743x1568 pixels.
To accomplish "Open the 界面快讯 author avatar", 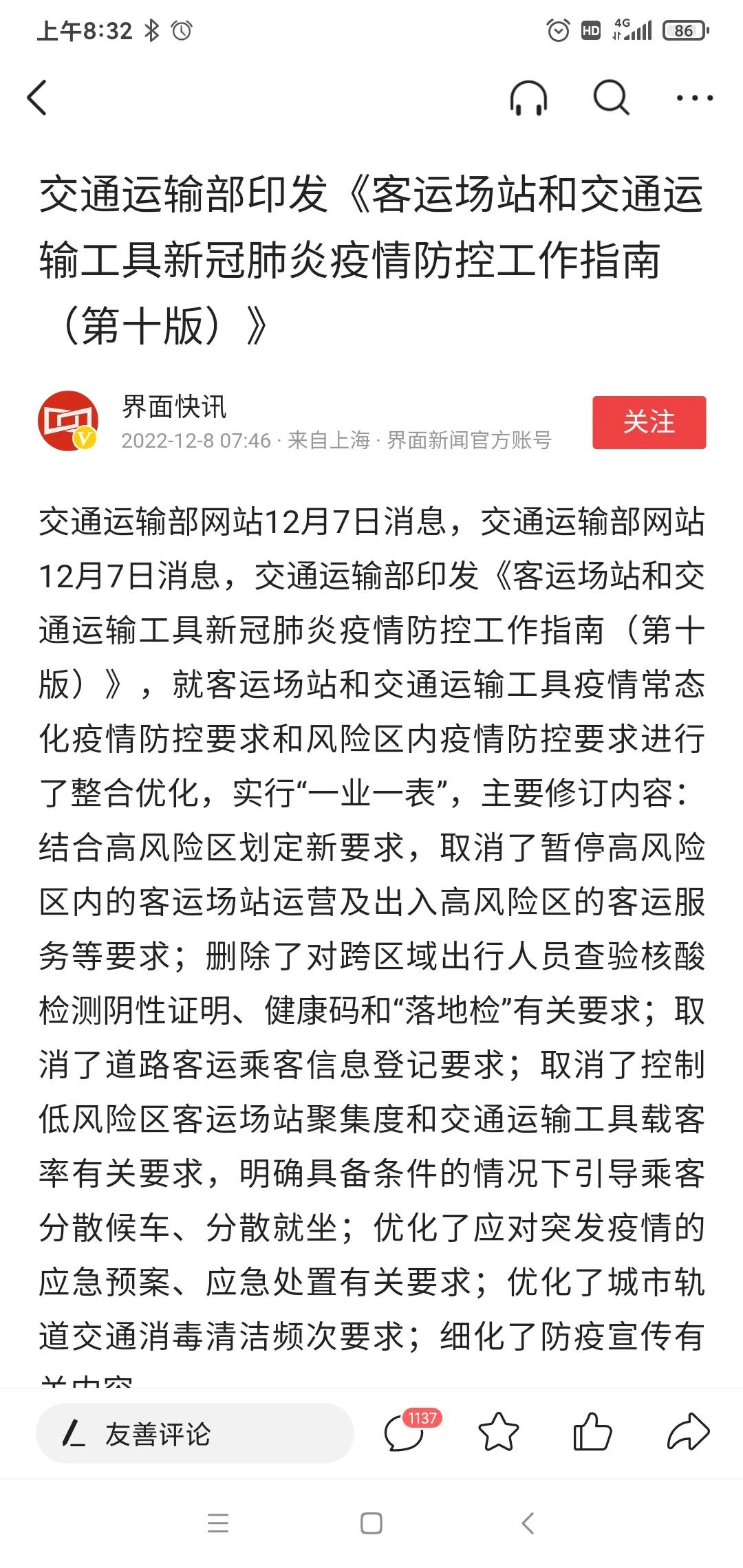I will click(67, 421).
